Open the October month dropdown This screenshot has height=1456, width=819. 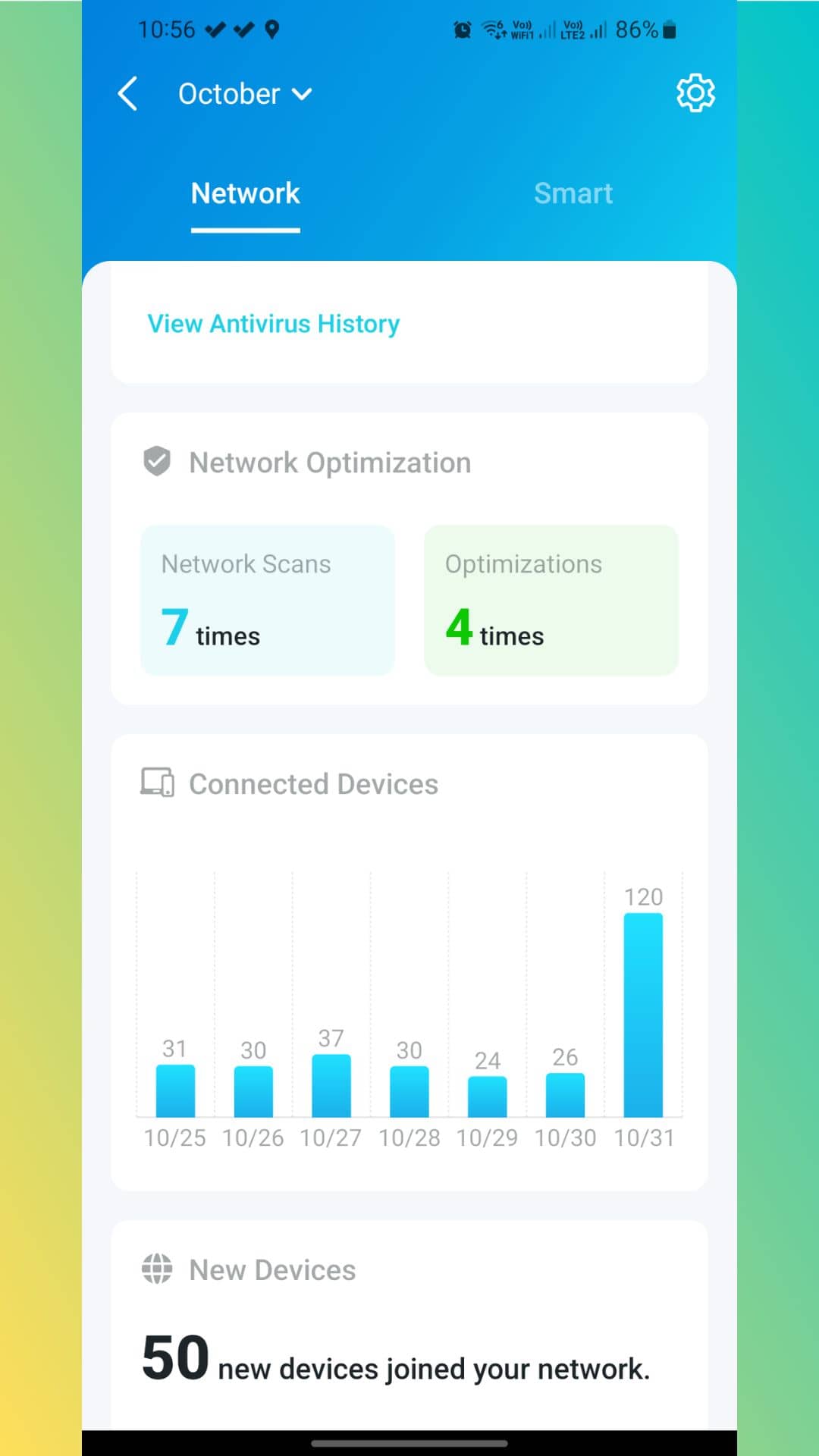(x=230, y=93)
